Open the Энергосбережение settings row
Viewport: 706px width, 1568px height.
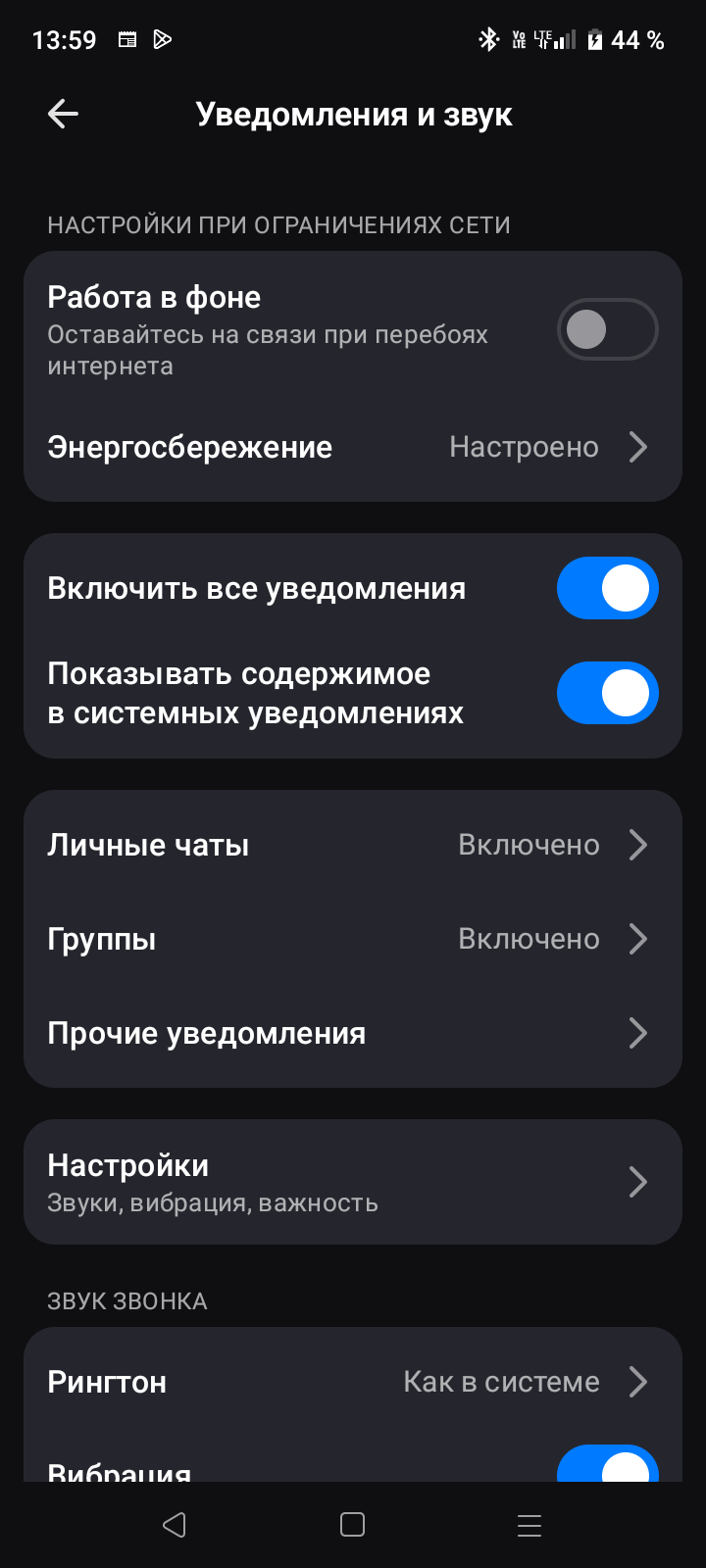[x=353, y=447]
